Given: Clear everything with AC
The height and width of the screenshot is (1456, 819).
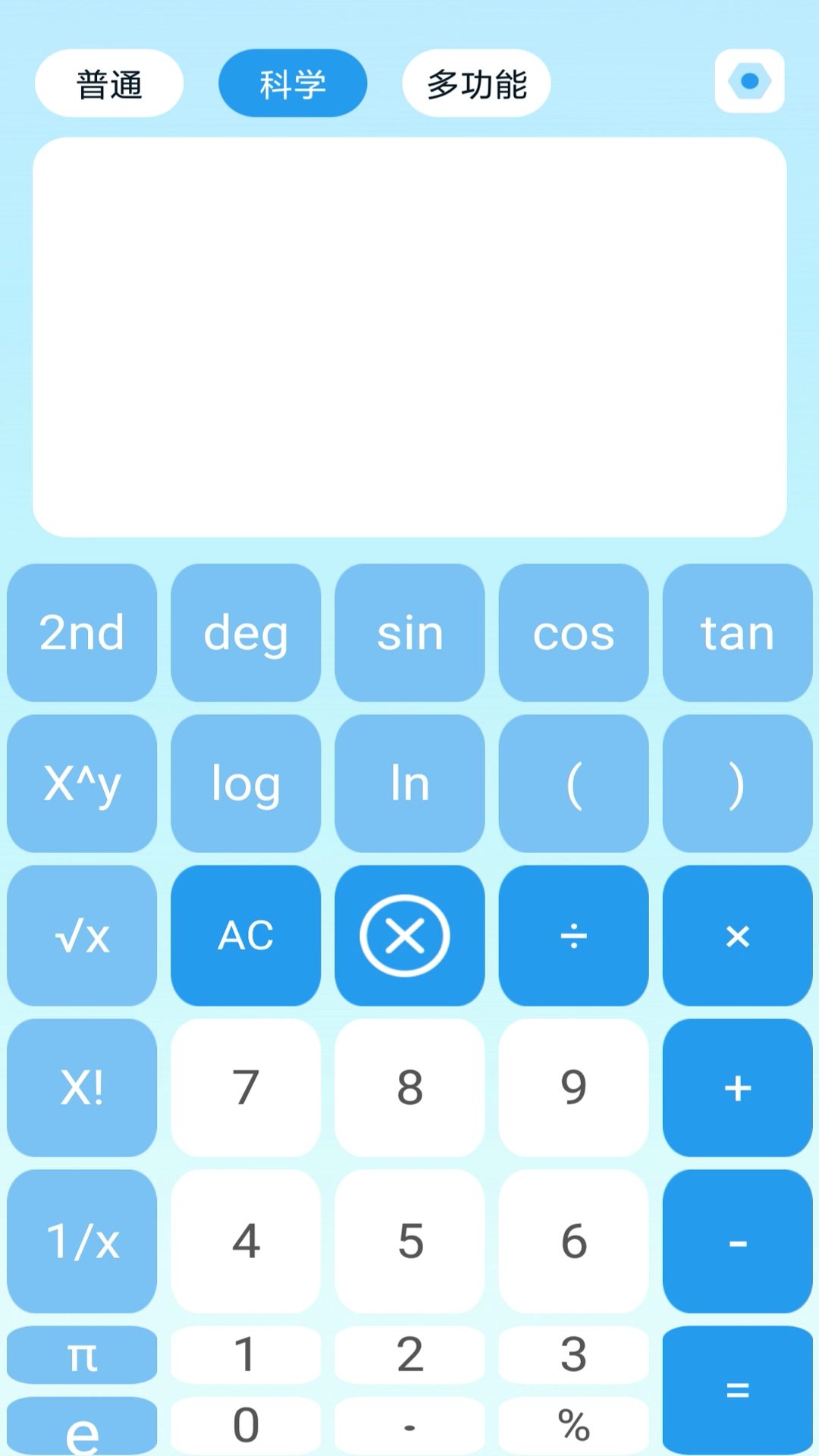Looking at the screenshot, I should click(x=246, y=936).
